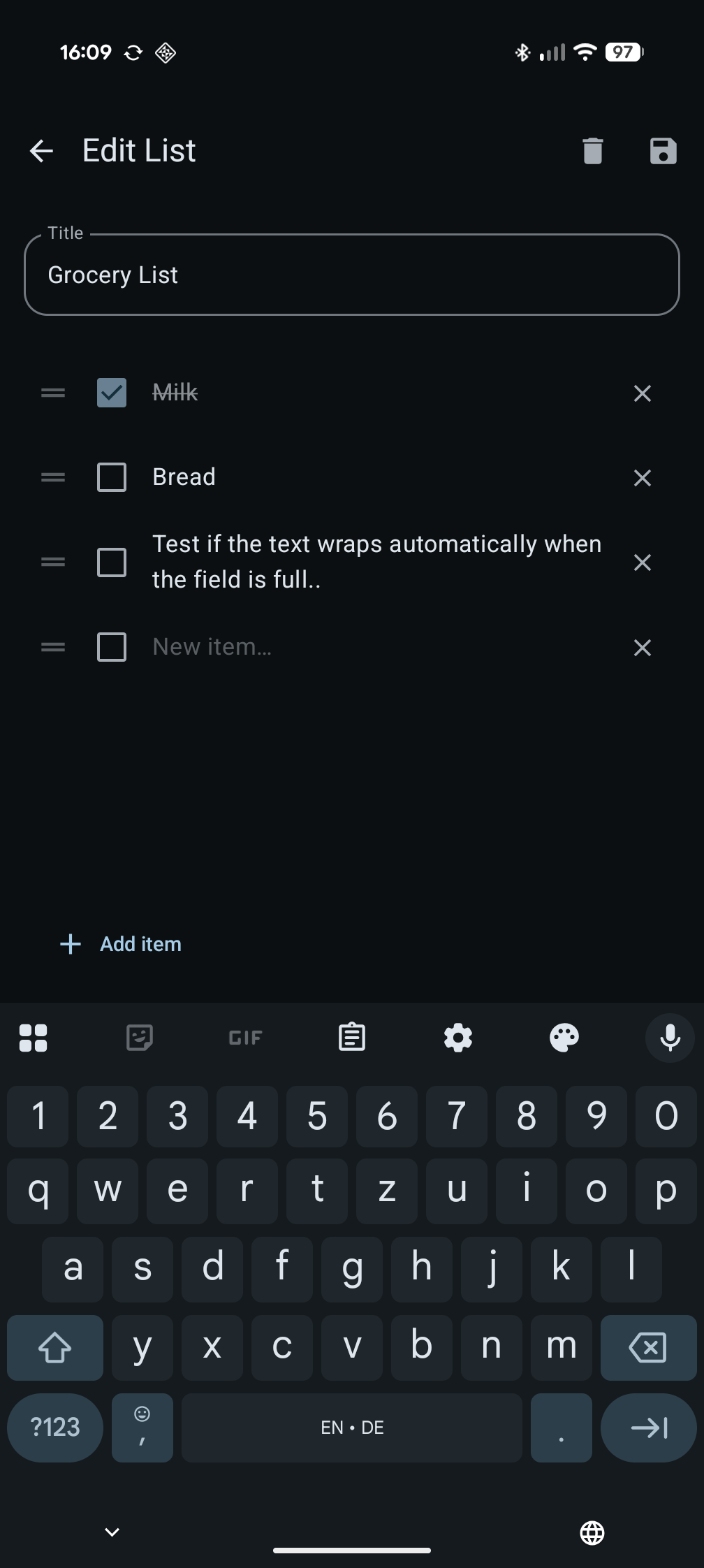Enable caps with the shift key
704x1568 pixels.
(54, 1348)
